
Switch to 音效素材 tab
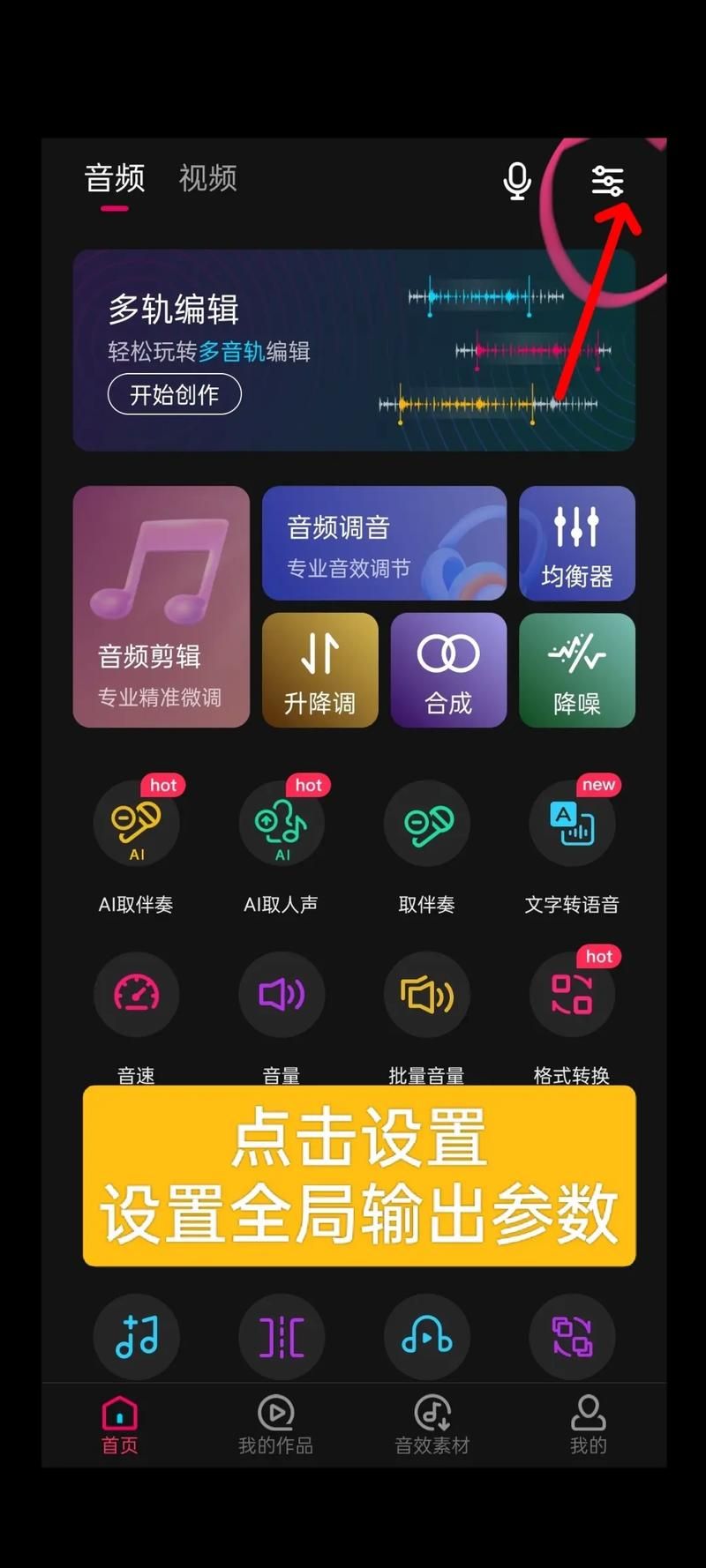click(x=432, y=1424)
